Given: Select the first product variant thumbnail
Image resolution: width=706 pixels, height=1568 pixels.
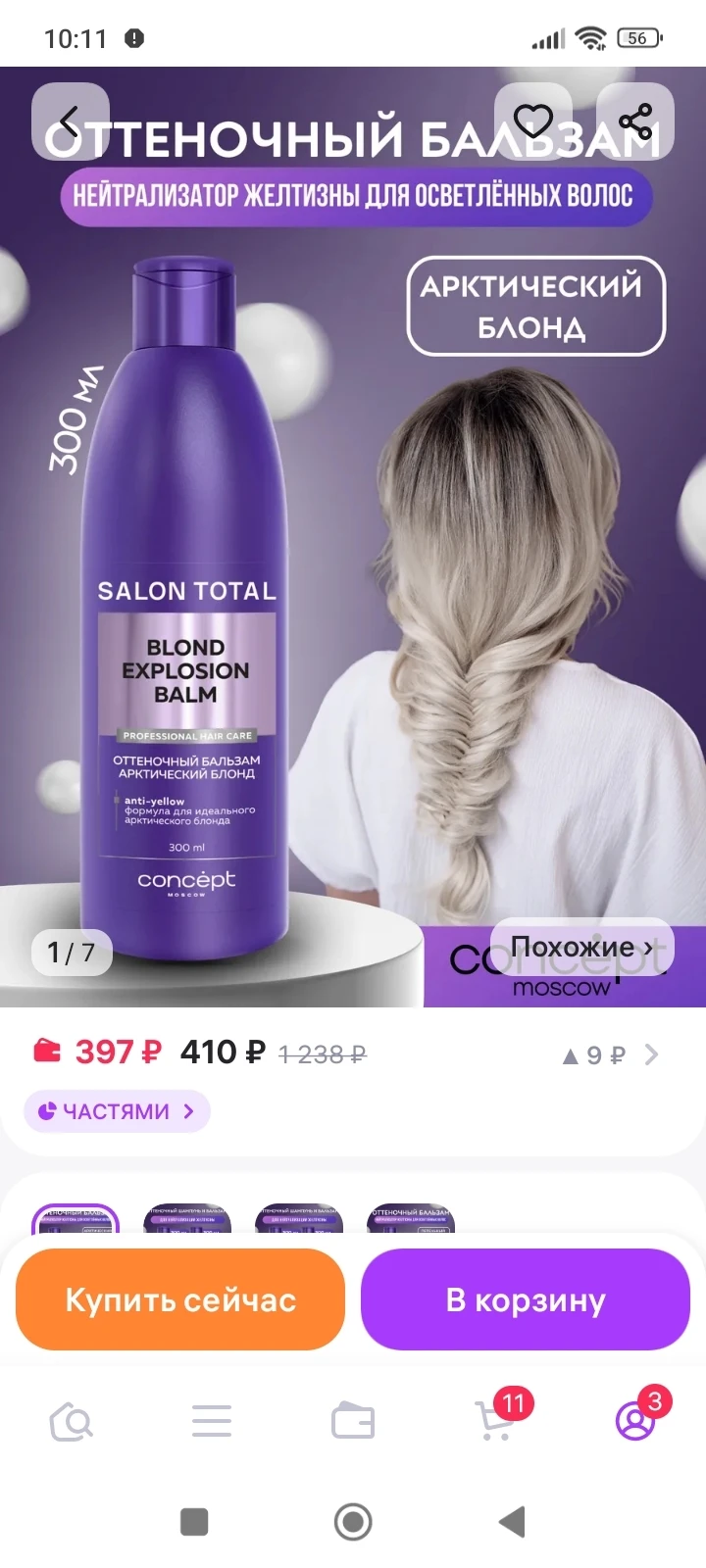Looking at the screenshot, I should pyautogui.click(x=76, y=1218).
